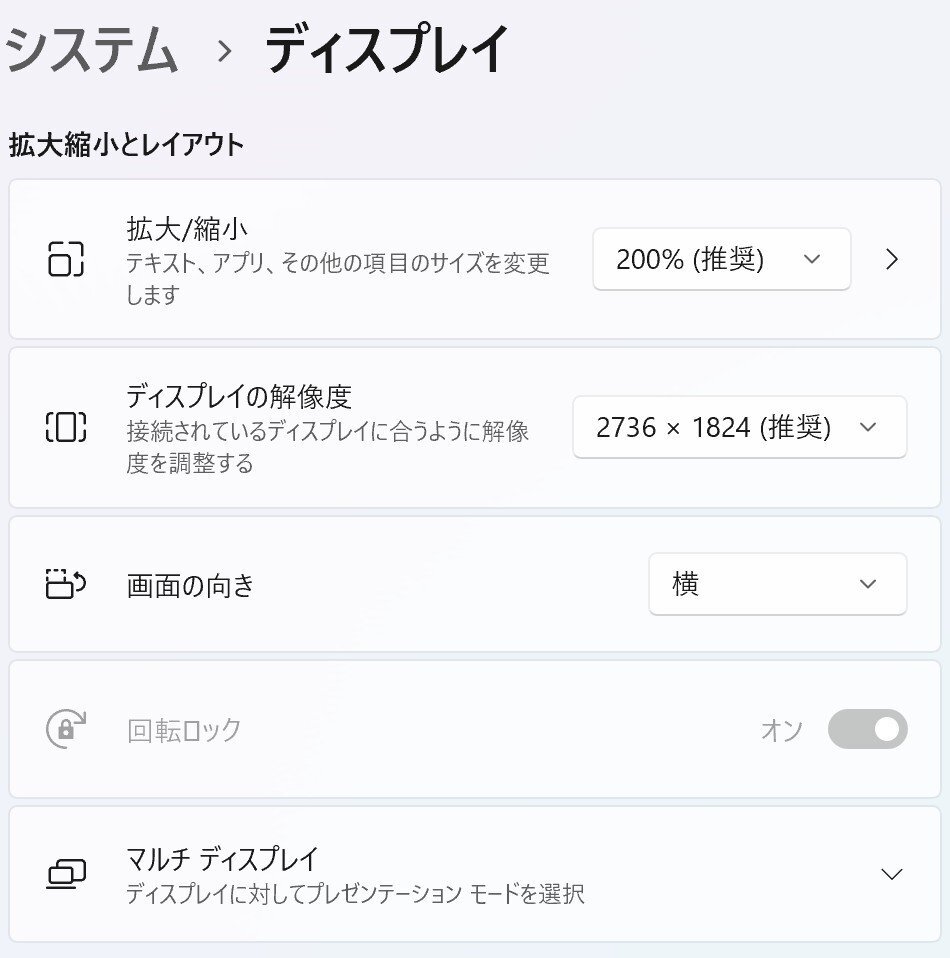Open the 横 orientation dropdown
The height and width of the screenshot is (958, 950).
(778, 584)
